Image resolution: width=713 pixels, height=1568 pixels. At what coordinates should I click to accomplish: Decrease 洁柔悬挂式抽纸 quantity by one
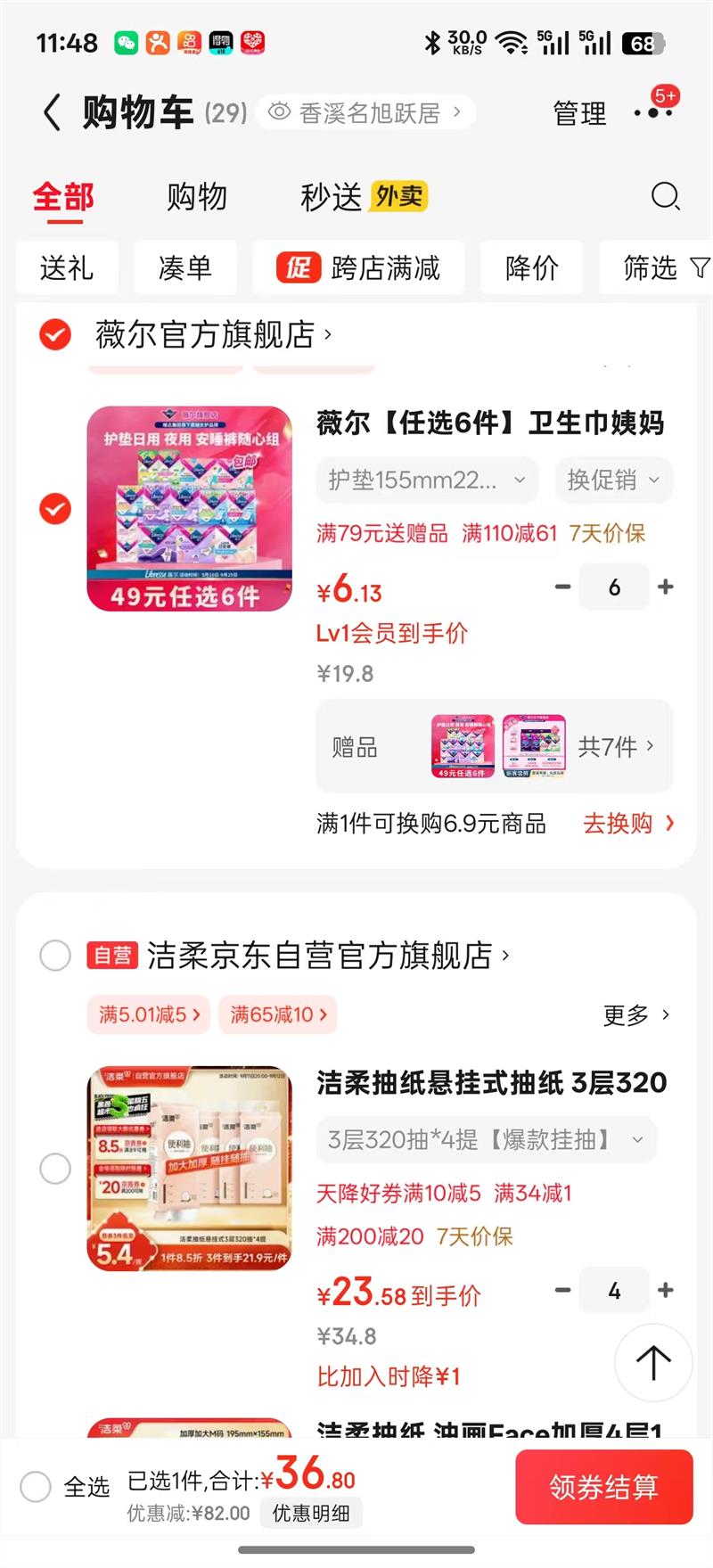tap(562, 1290)
